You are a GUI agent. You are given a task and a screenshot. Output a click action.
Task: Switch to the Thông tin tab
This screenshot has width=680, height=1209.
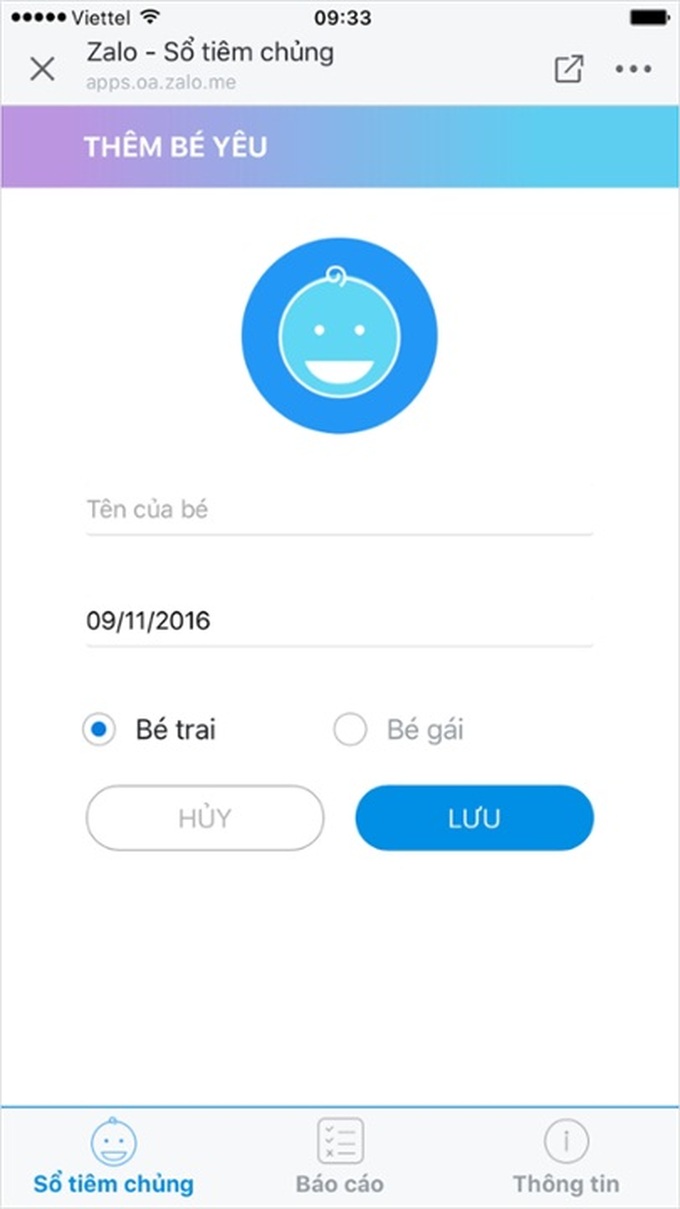(566, 1158)
